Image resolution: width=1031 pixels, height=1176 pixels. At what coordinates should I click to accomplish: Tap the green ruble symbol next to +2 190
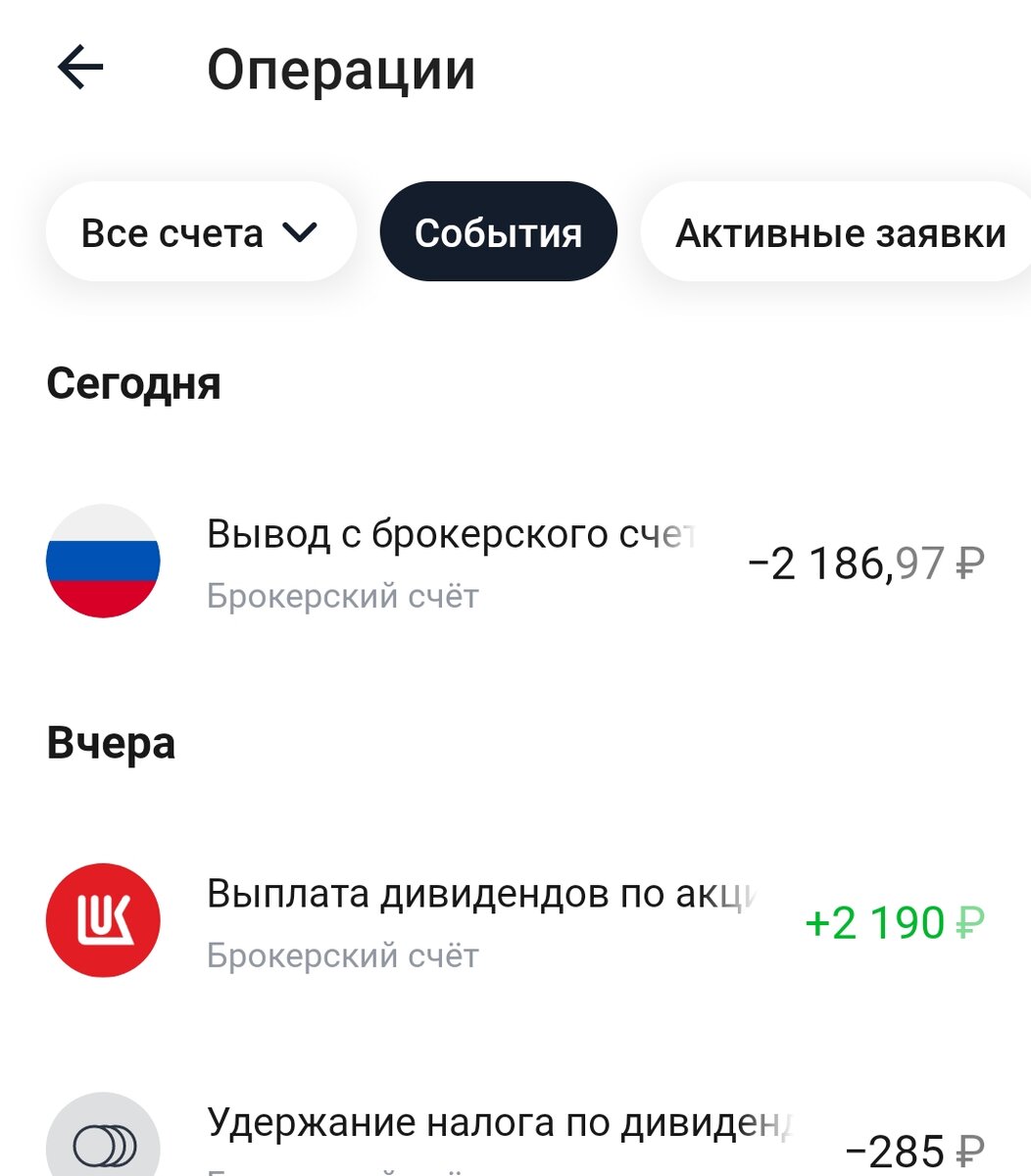click(x=968, y=922)
